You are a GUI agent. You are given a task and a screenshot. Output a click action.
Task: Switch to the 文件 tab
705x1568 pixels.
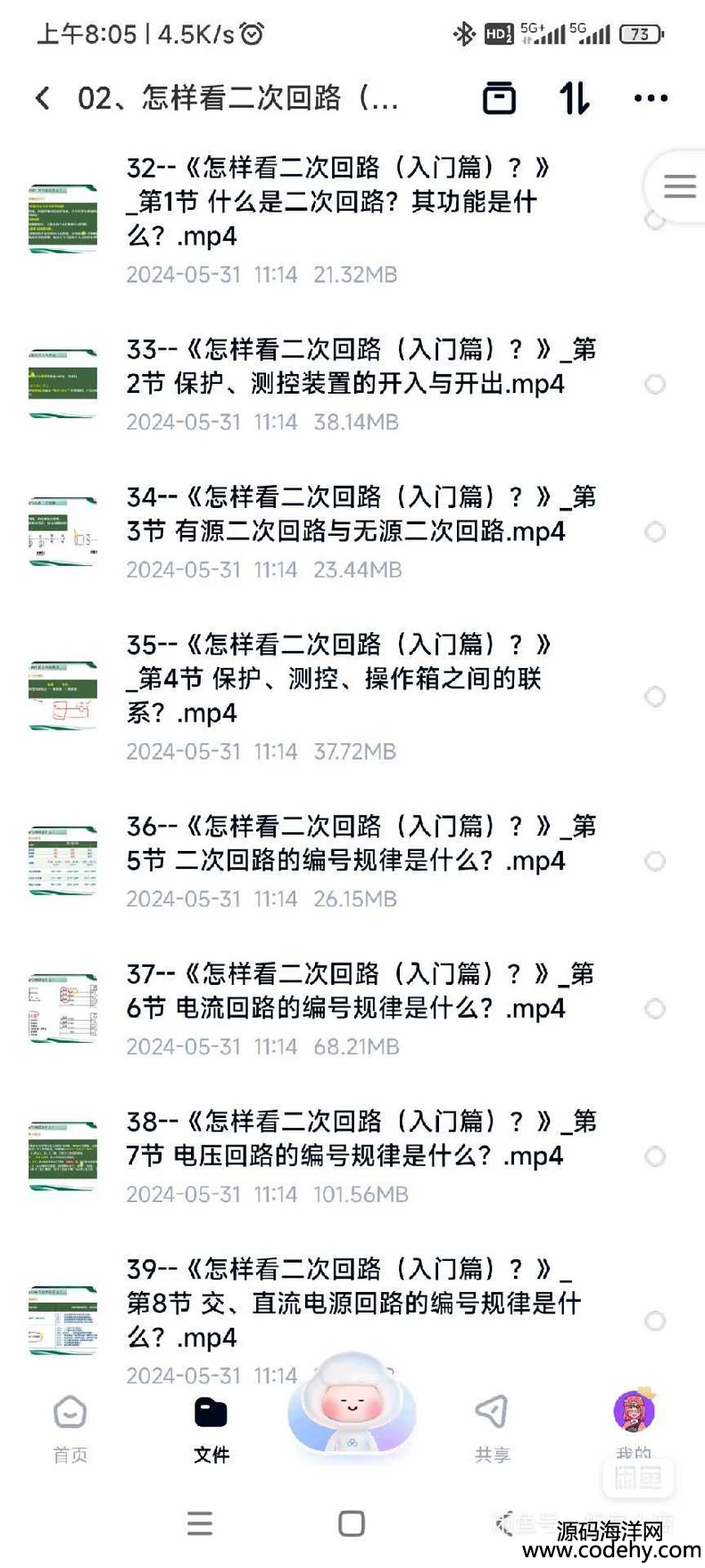tap(211, 1429)
